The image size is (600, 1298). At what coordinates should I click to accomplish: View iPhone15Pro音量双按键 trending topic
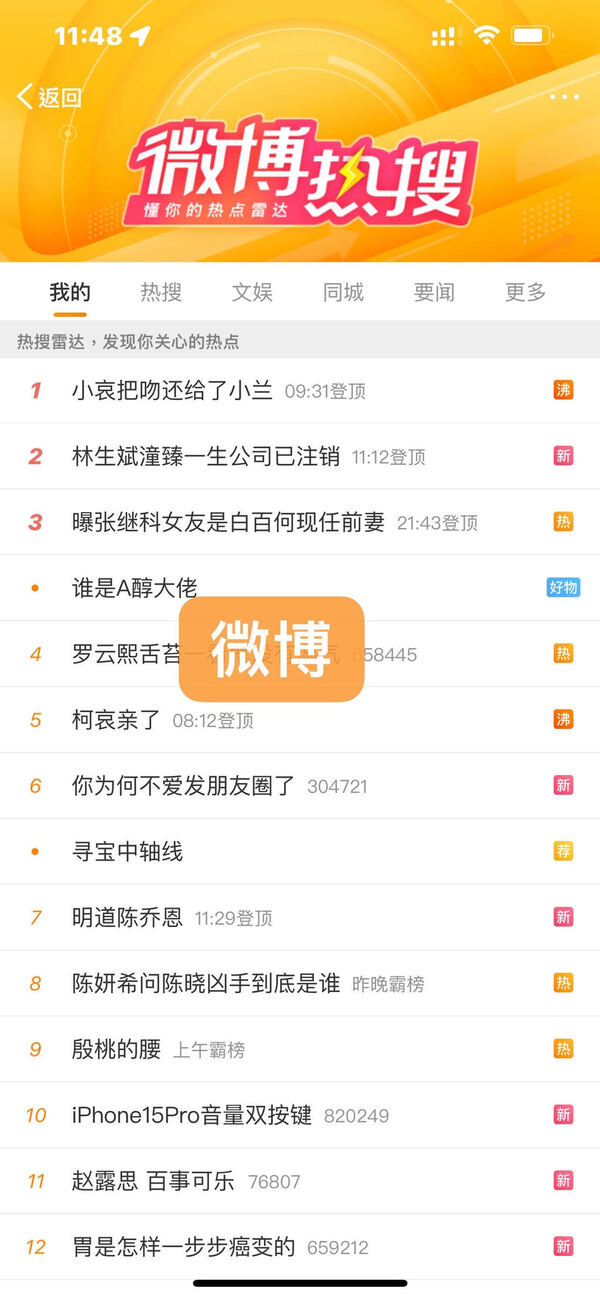coord(192,1115)
